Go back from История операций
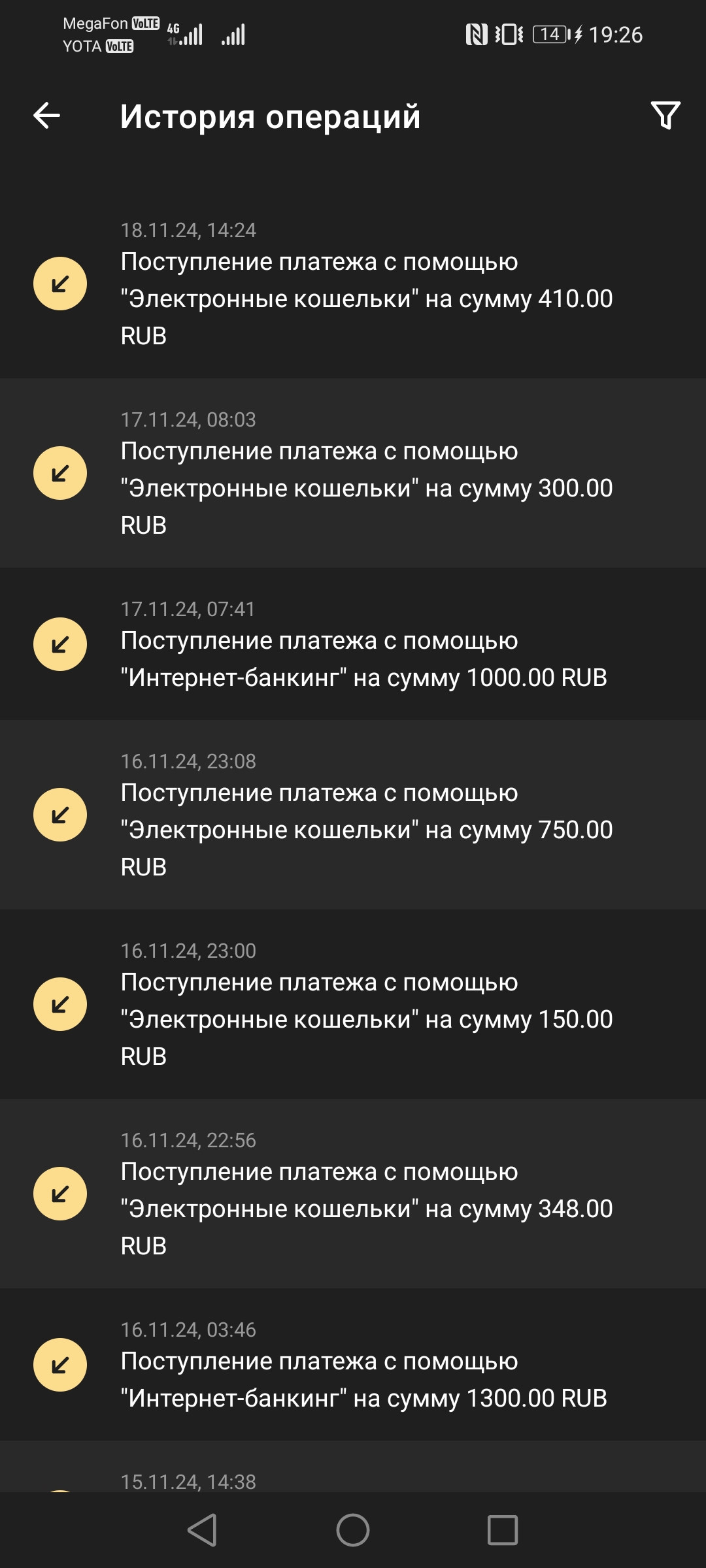This screenshot has height=1568, width=706. (x=47, y=116)
